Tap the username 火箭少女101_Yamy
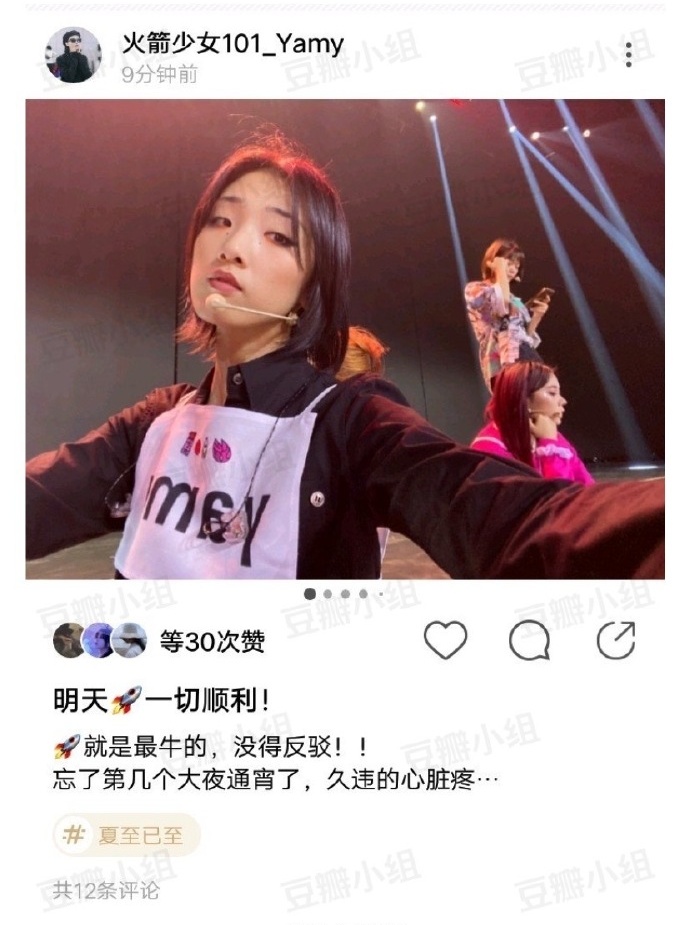This screenshot has width=690, height=925. (x=232, y=43)
